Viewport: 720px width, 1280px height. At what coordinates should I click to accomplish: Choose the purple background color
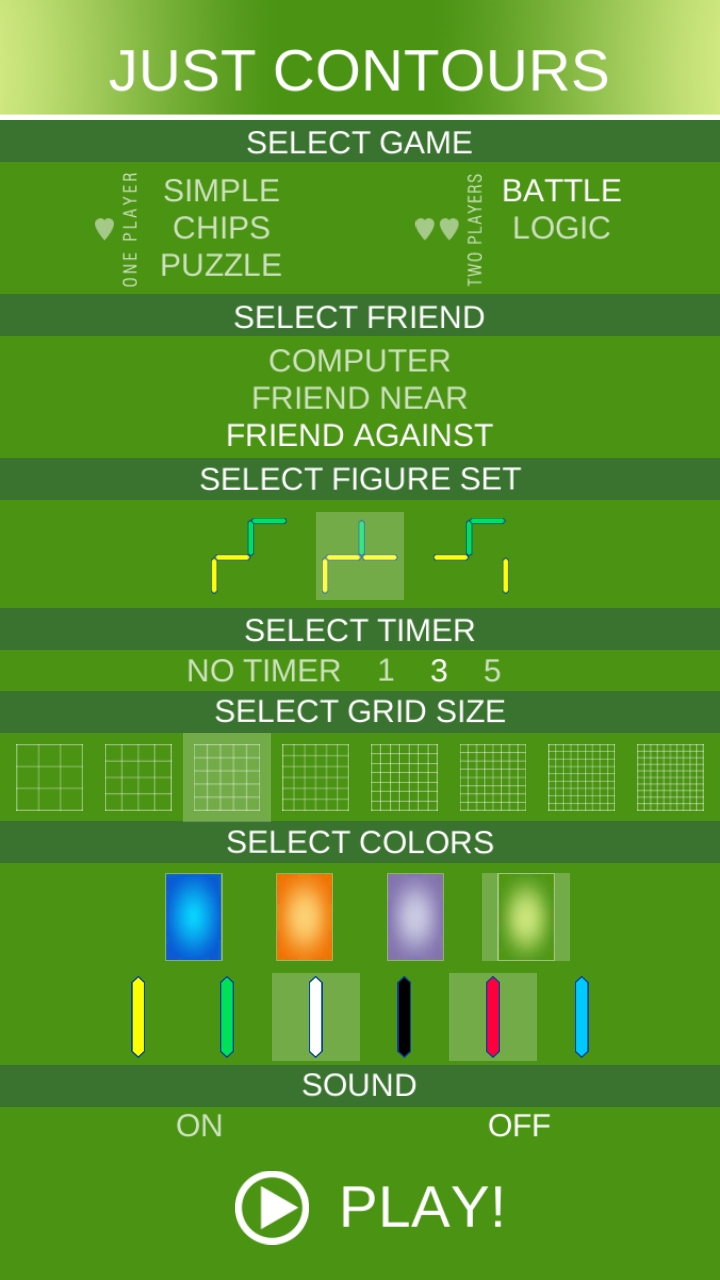pyautogui.click(x=415, y=917)
